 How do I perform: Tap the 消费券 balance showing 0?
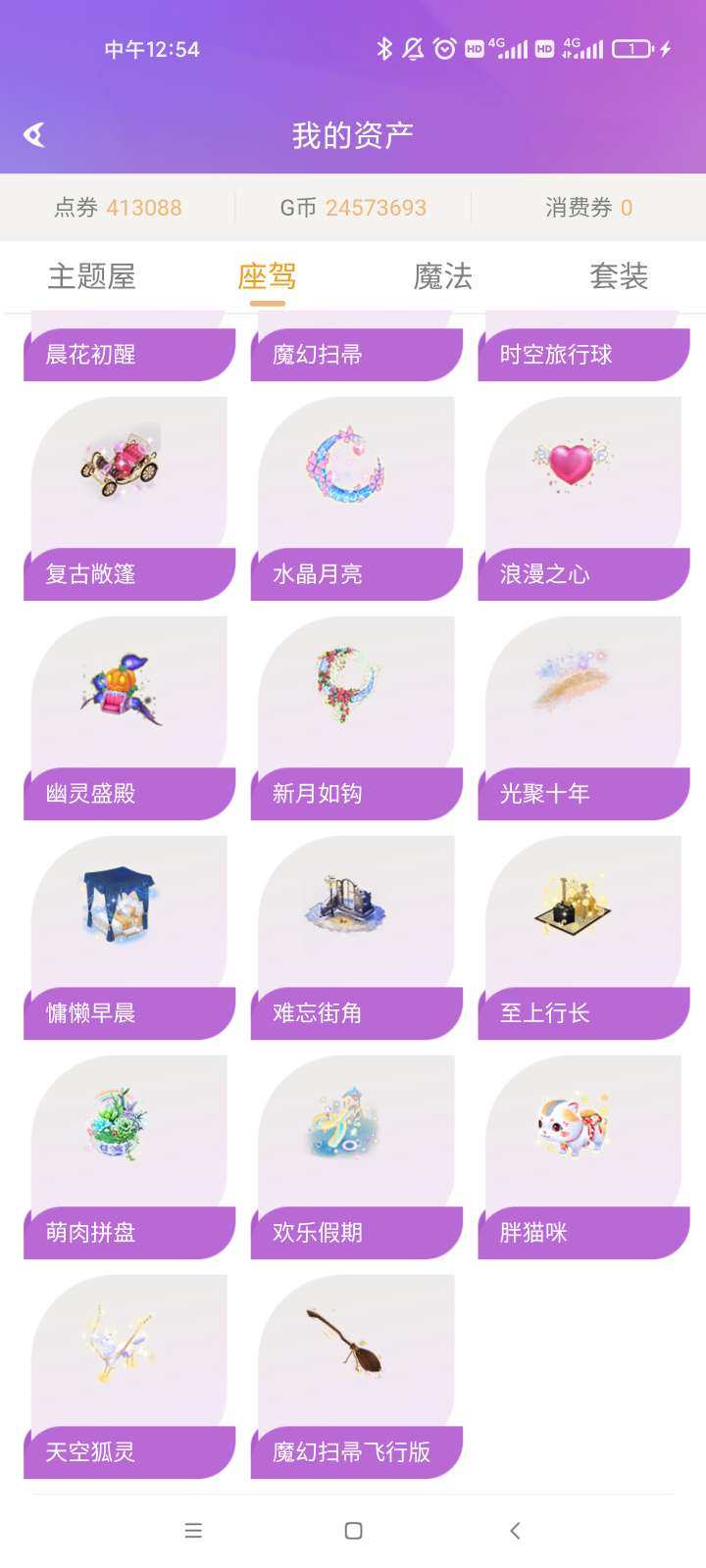pyautogui.click(x=584, y=207)
